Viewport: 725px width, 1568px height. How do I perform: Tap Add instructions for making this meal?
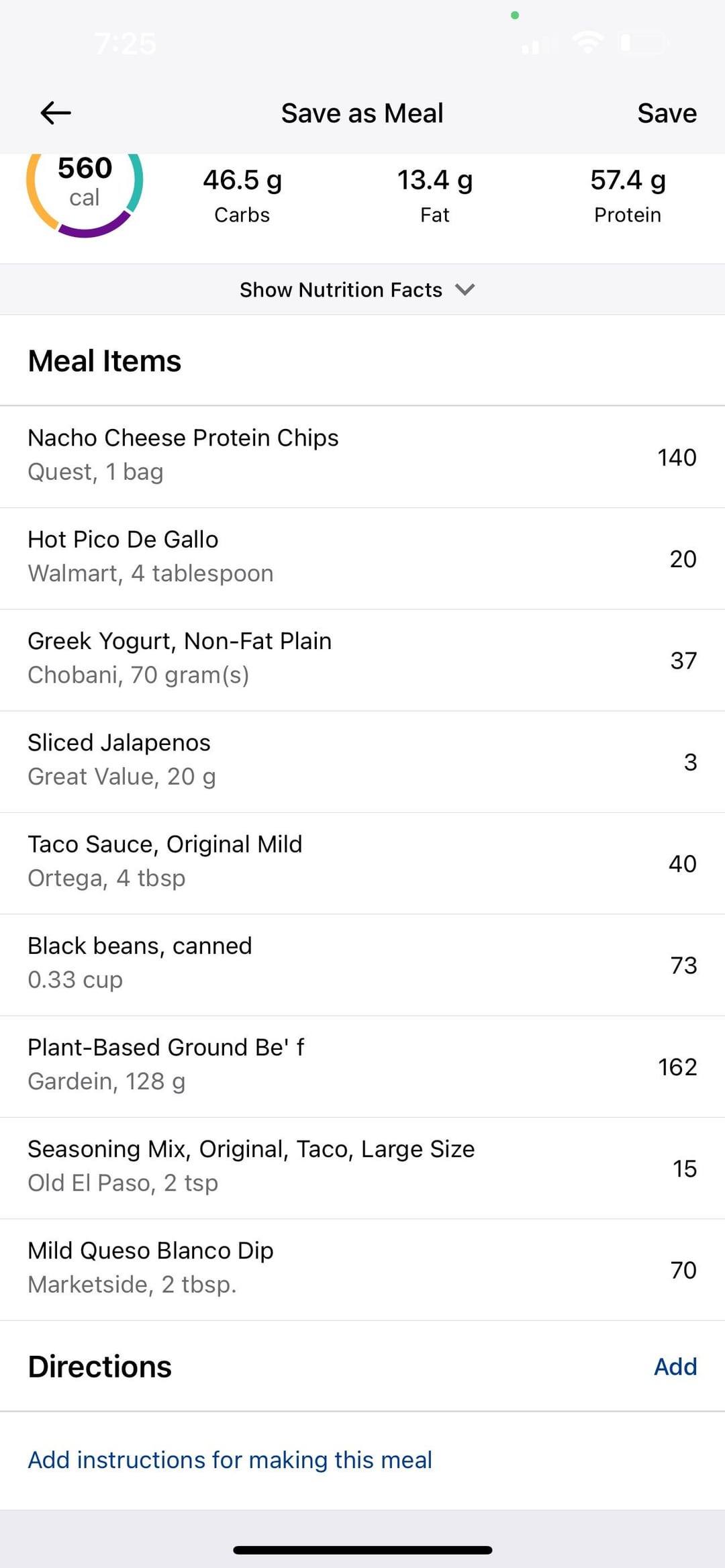[230, 1460]
